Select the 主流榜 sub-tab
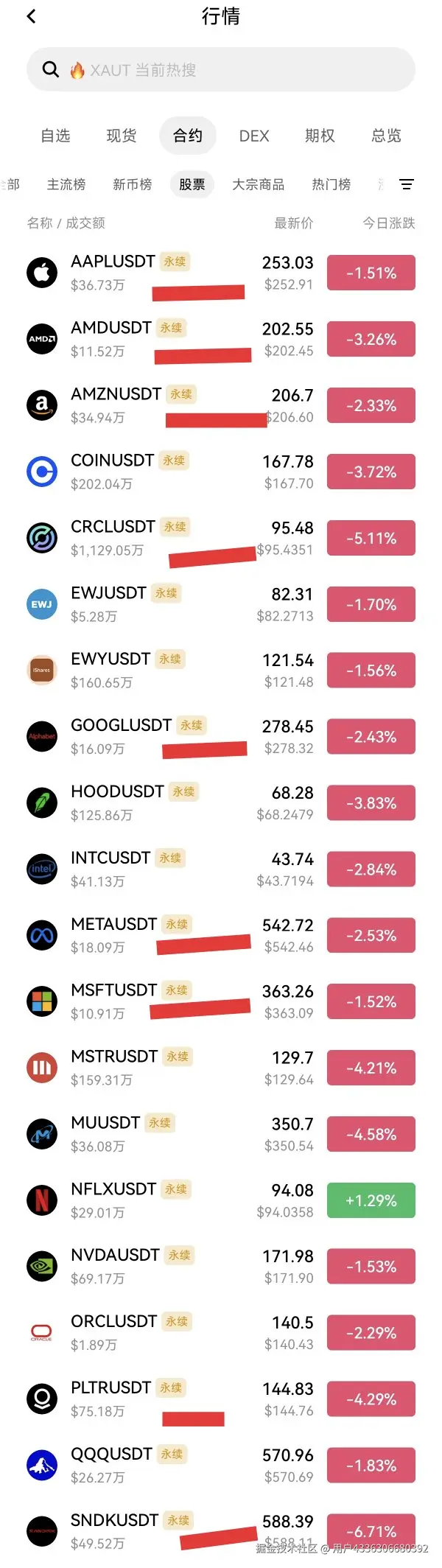Image resolution: width=442 pixels, height=1568 pixels. [x=66, y=184]
